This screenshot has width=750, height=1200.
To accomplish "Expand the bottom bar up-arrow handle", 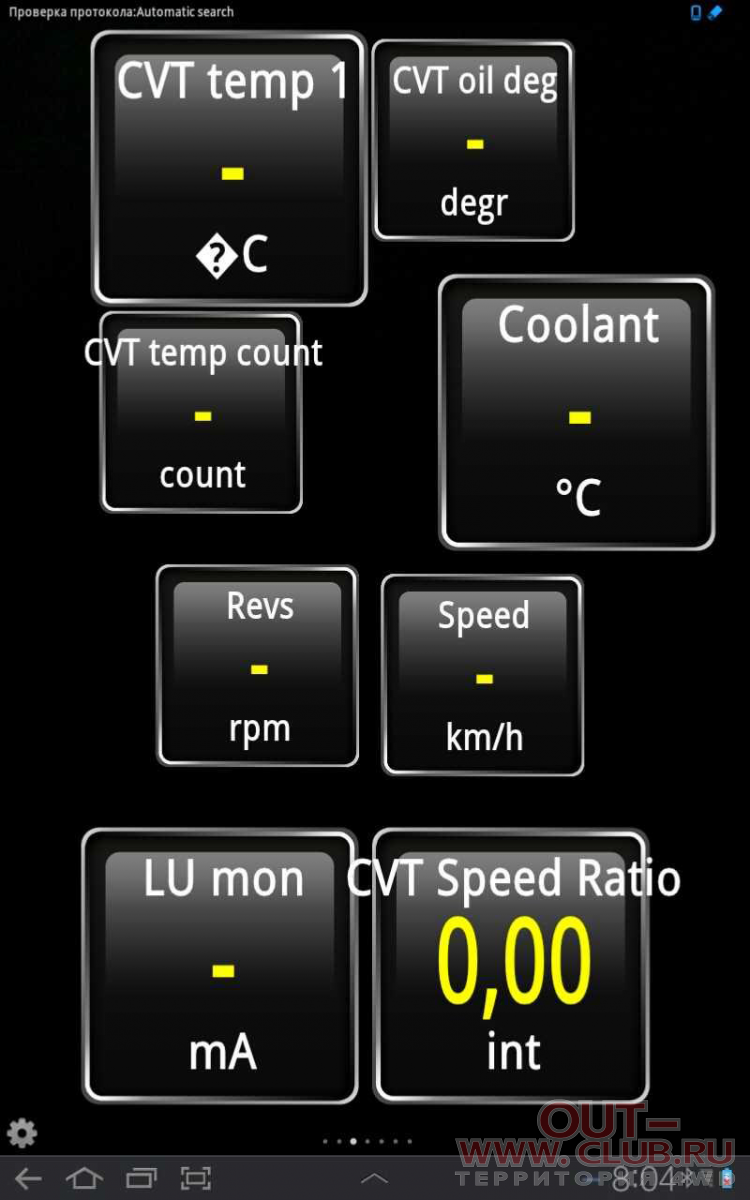I will click(x=374, y=1179).
